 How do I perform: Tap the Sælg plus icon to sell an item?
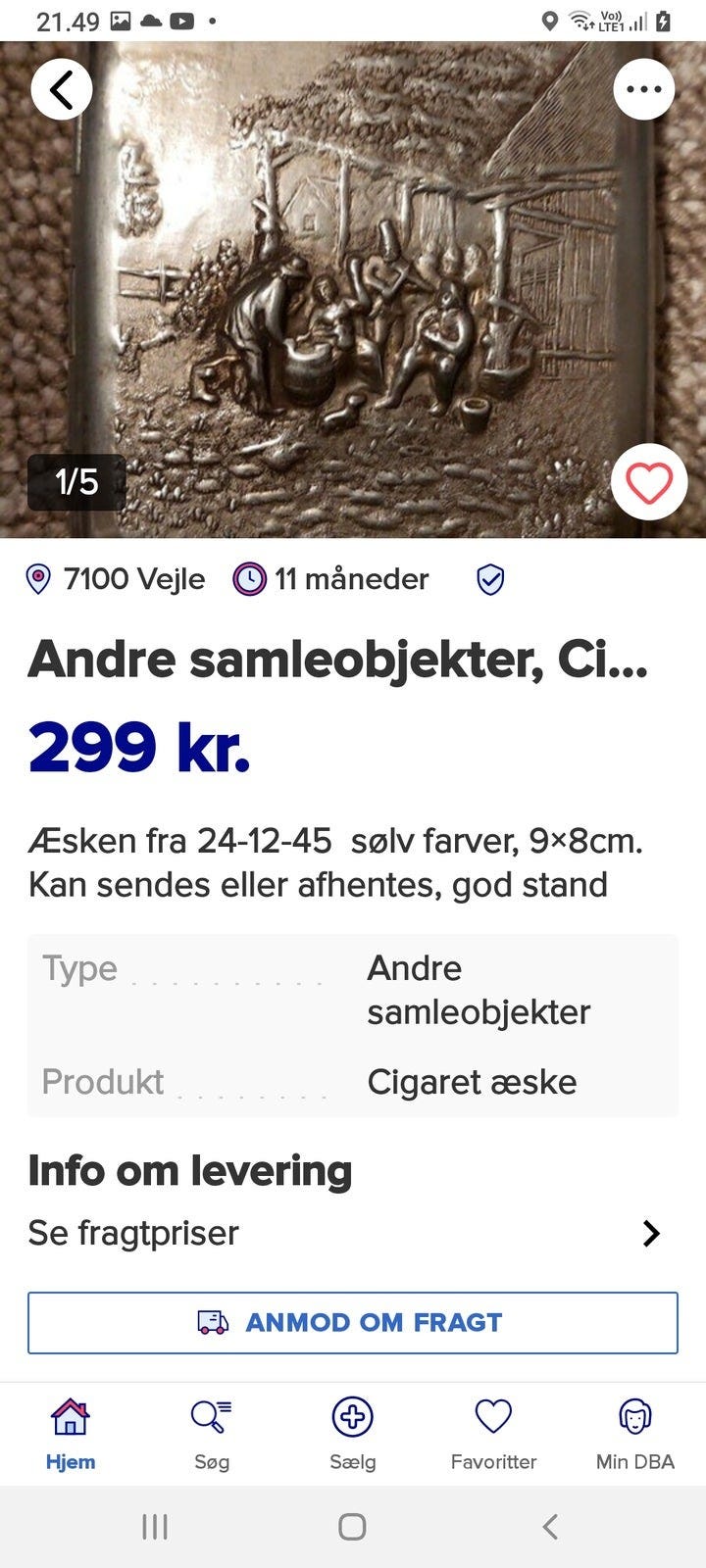pos(353,1415)
